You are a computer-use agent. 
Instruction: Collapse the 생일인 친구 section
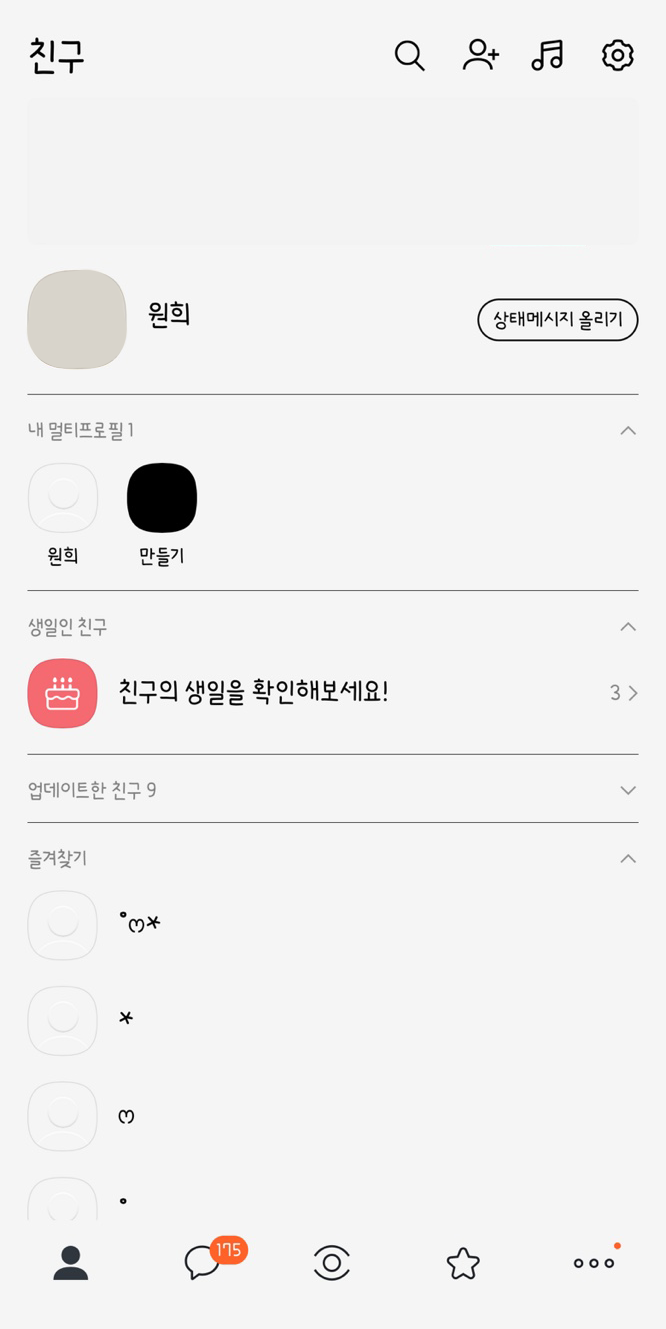pos(628,627)
